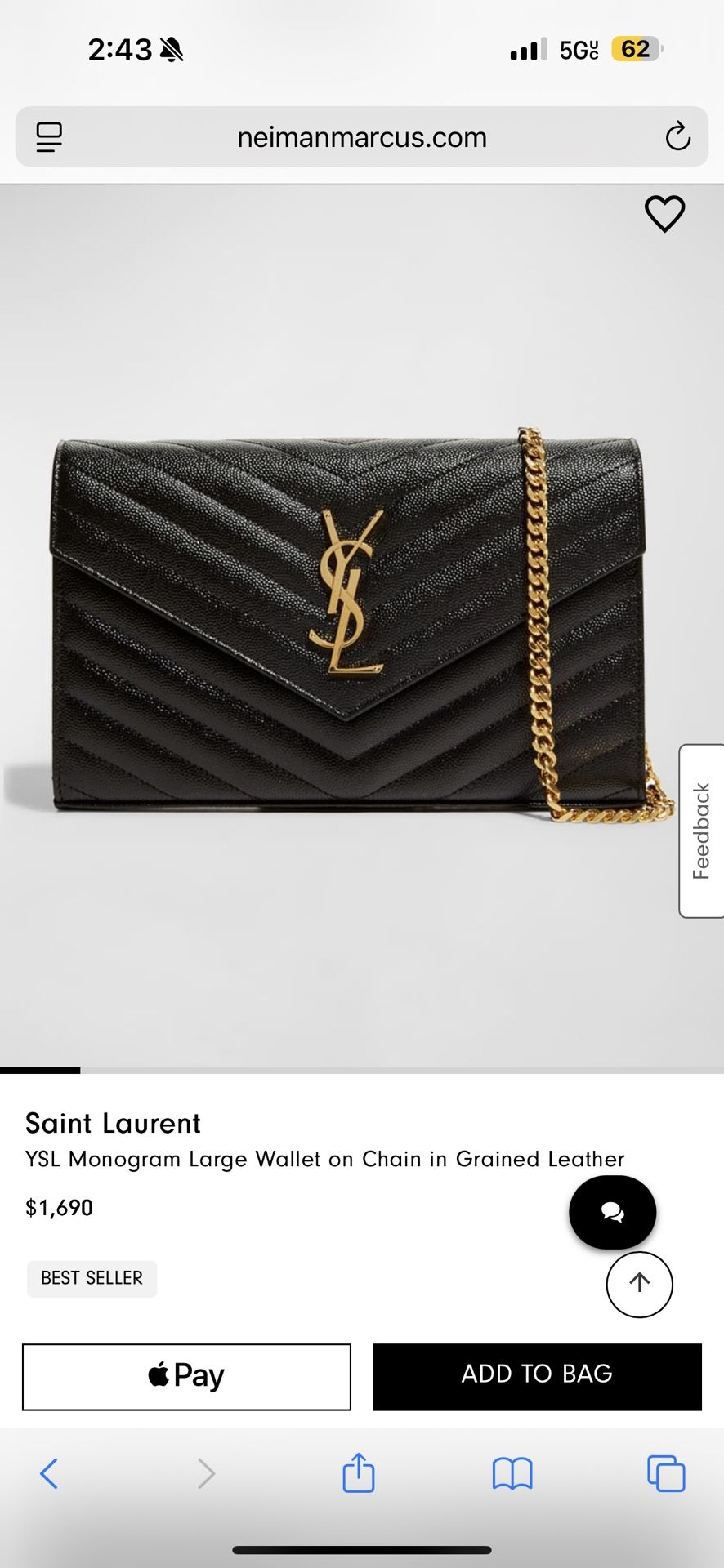
Task: Open the live chat bubble
Action: click(612, 1212)
